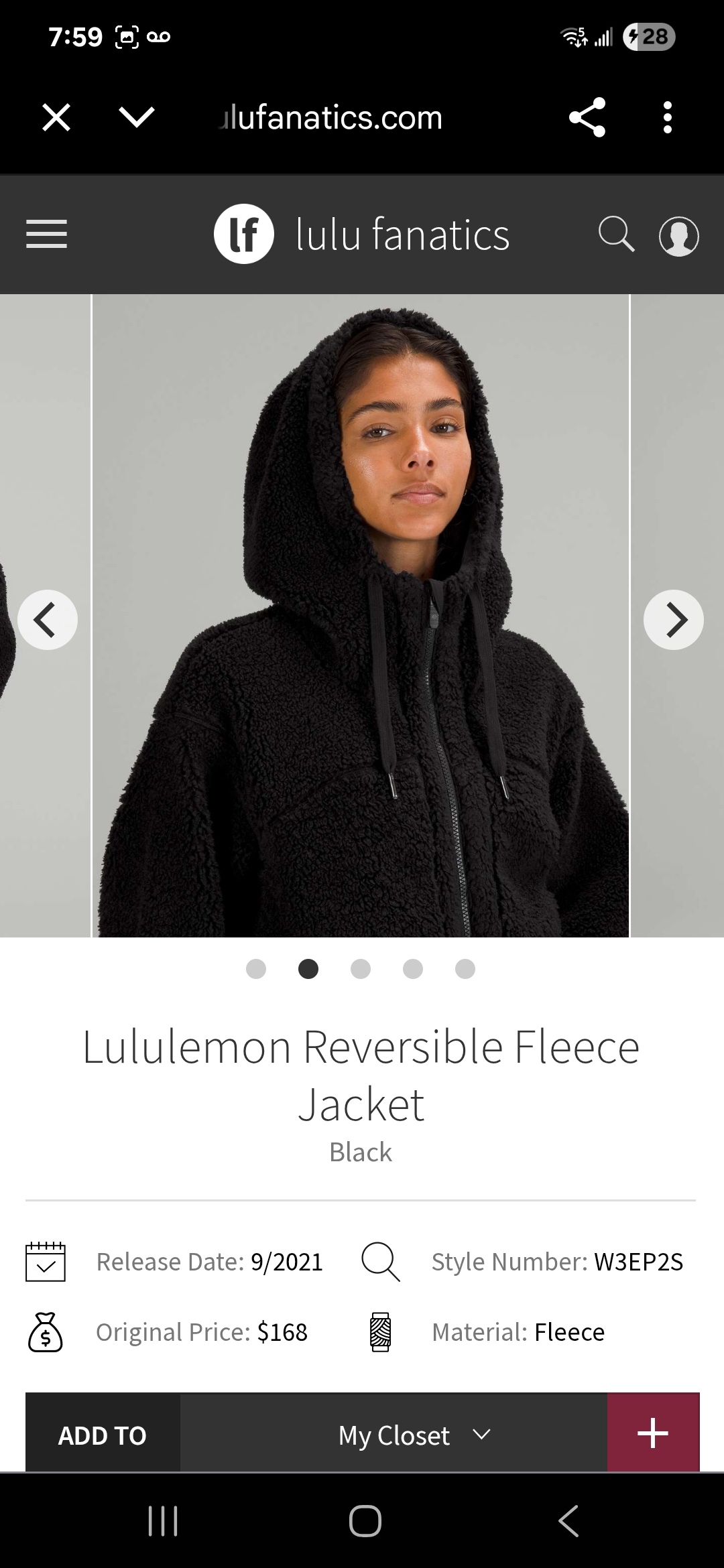Open the site search magnifier

[x=616, y=234]
